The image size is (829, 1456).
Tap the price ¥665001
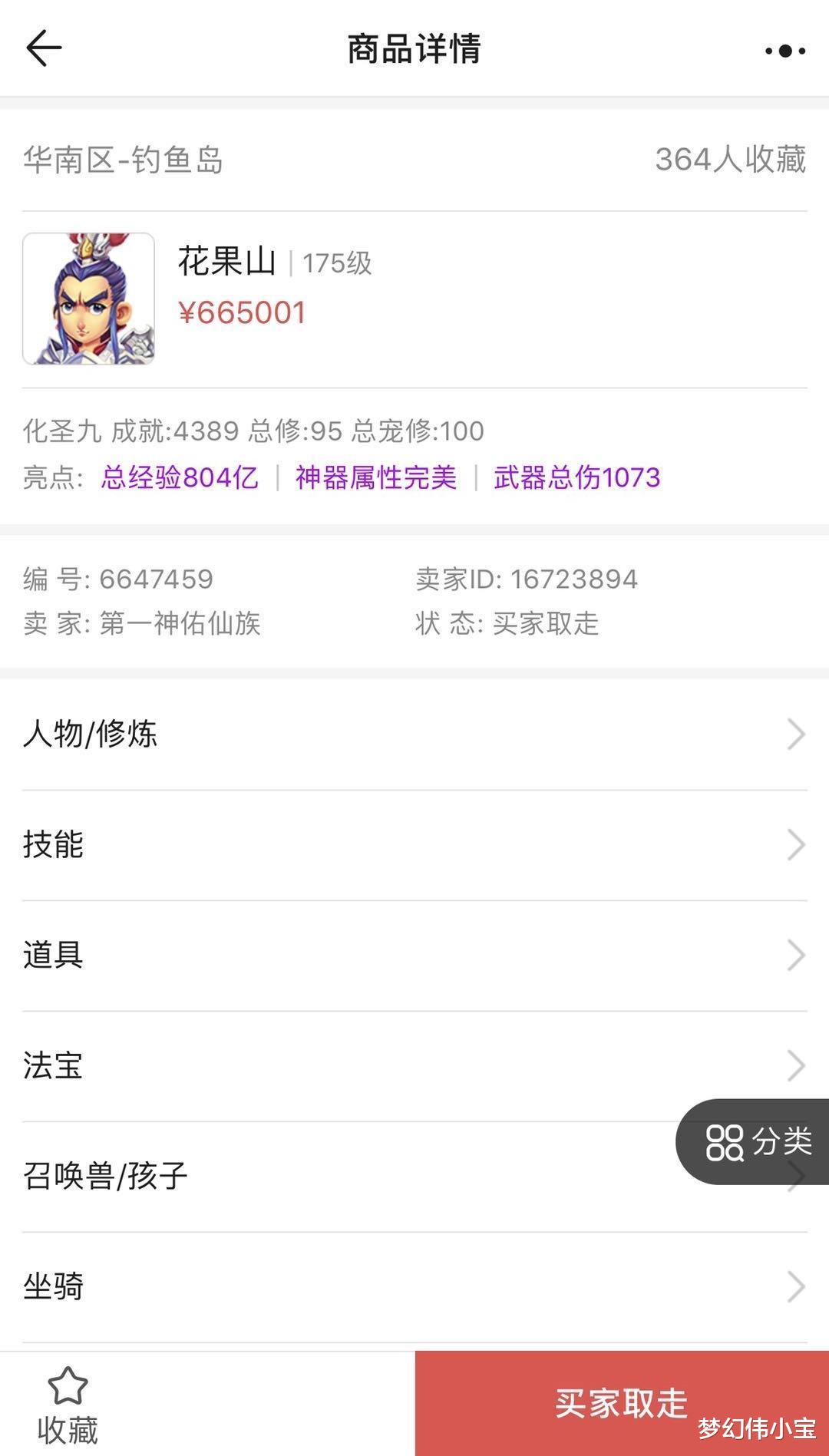tap(242, 312)
